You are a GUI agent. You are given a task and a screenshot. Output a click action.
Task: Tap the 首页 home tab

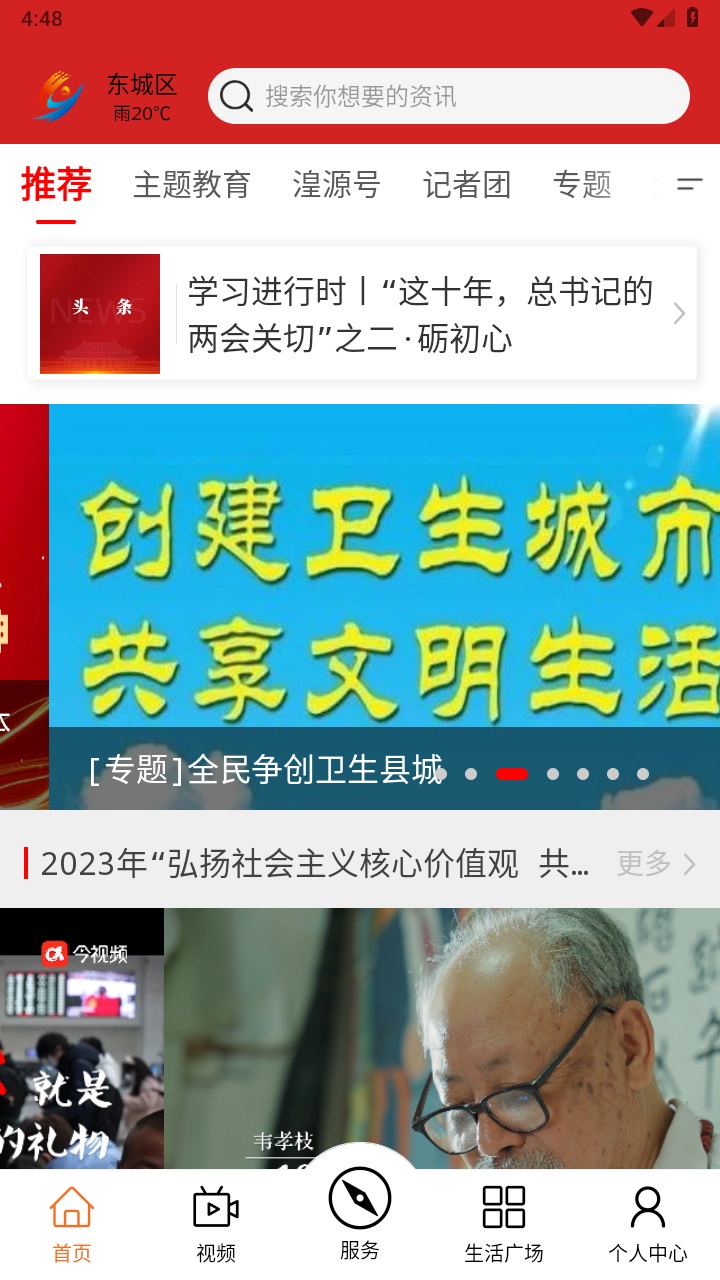click(72, 1223)
